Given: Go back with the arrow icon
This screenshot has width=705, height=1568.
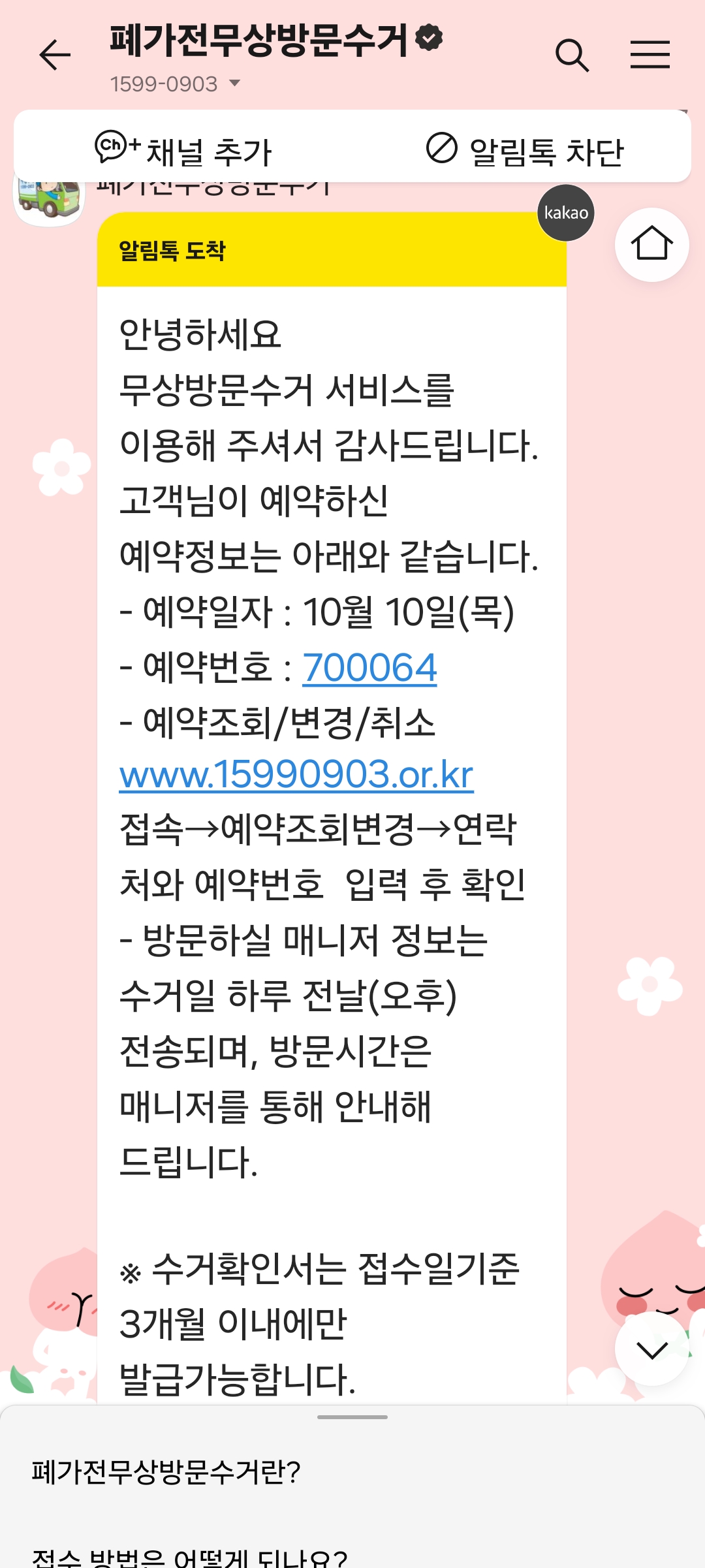Looking at the screenshot, I should pyautogui.click(x=55, y=55).
